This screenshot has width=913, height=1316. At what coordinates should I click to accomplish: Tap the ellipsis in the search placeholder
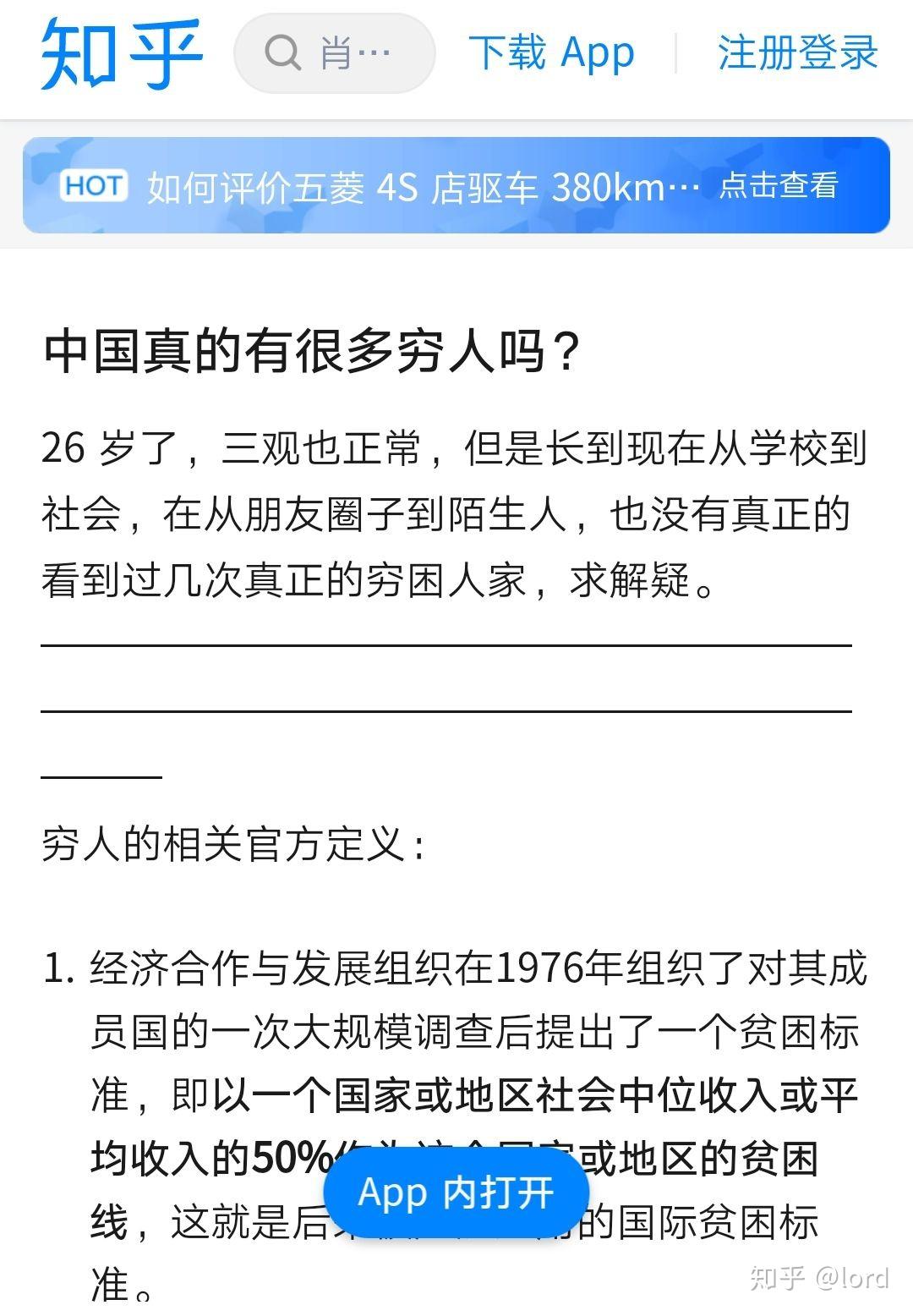click(376, 52)
